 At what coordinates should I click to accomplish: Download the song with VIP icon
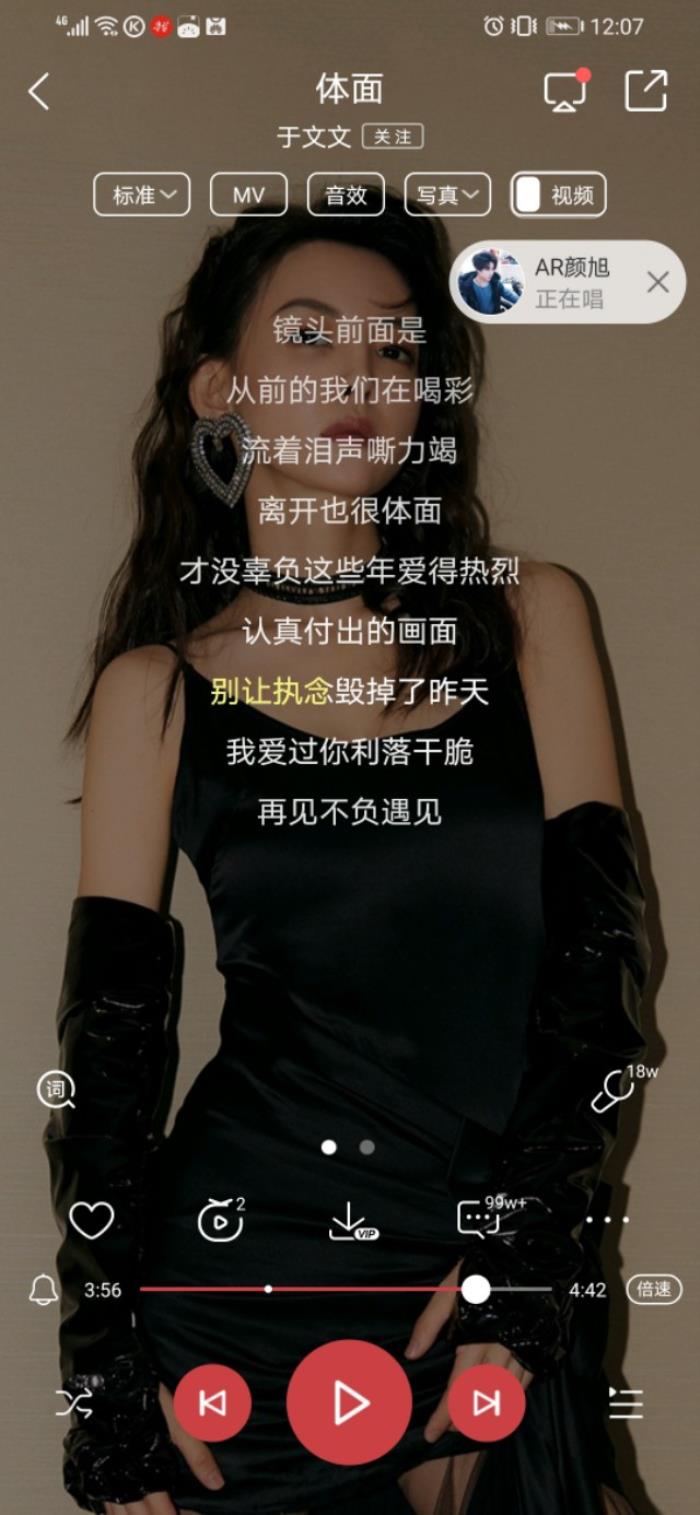(x=349, y=1220)
